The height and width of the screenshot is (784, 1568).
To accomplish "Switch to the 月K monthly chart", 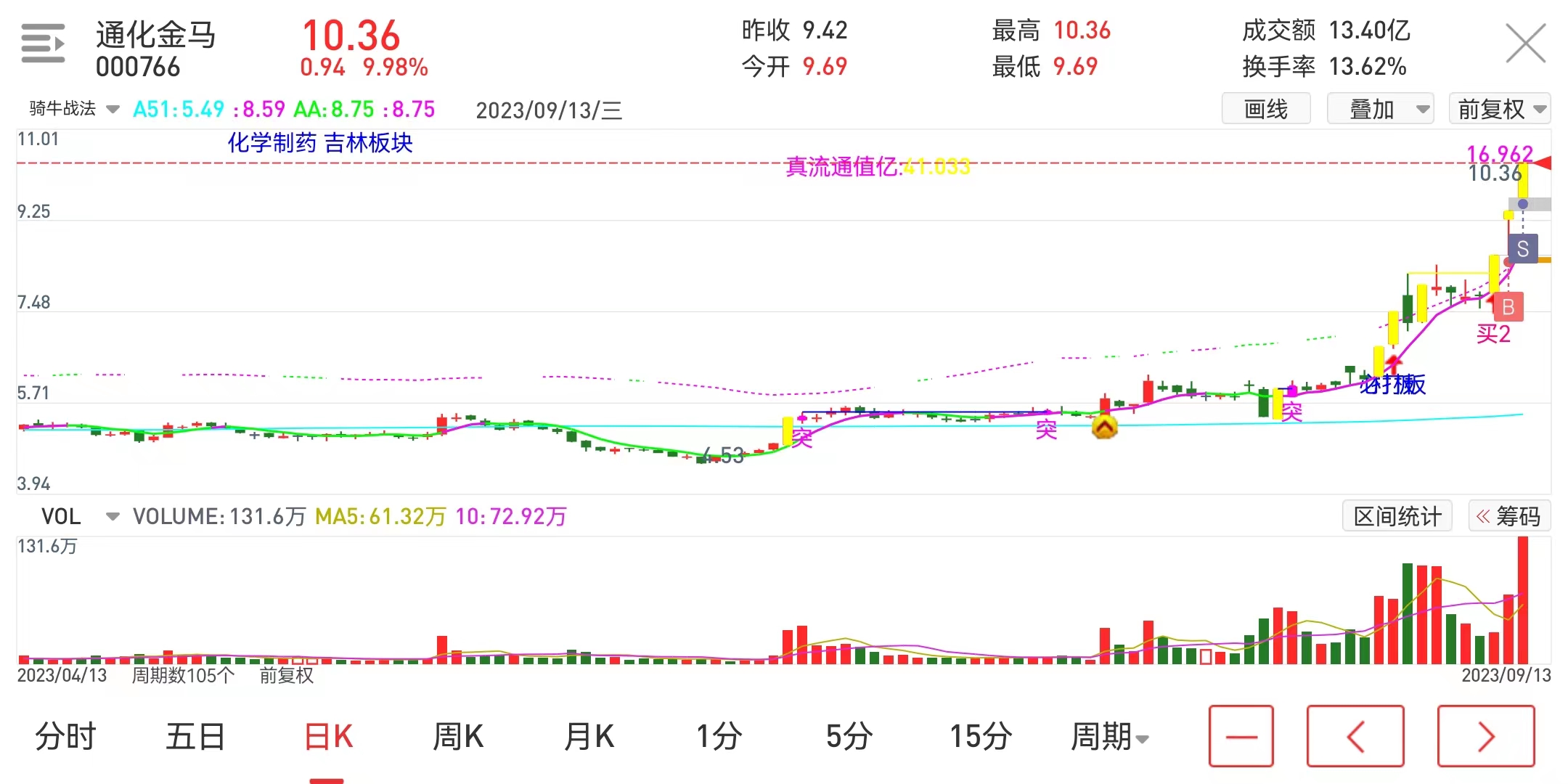I will click(589, 737).
